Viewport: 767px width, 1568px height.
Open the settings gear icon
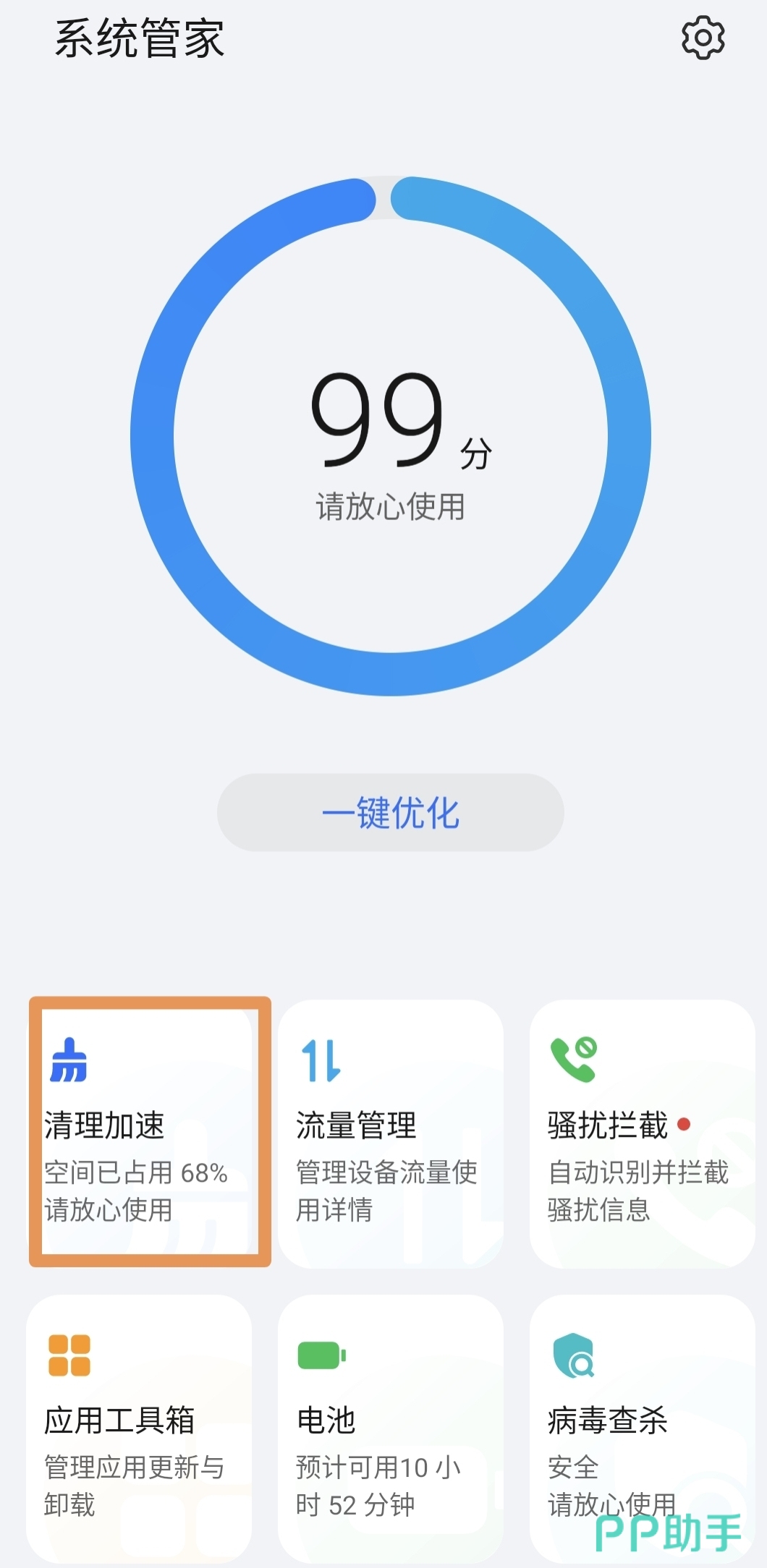click(703, 38)
